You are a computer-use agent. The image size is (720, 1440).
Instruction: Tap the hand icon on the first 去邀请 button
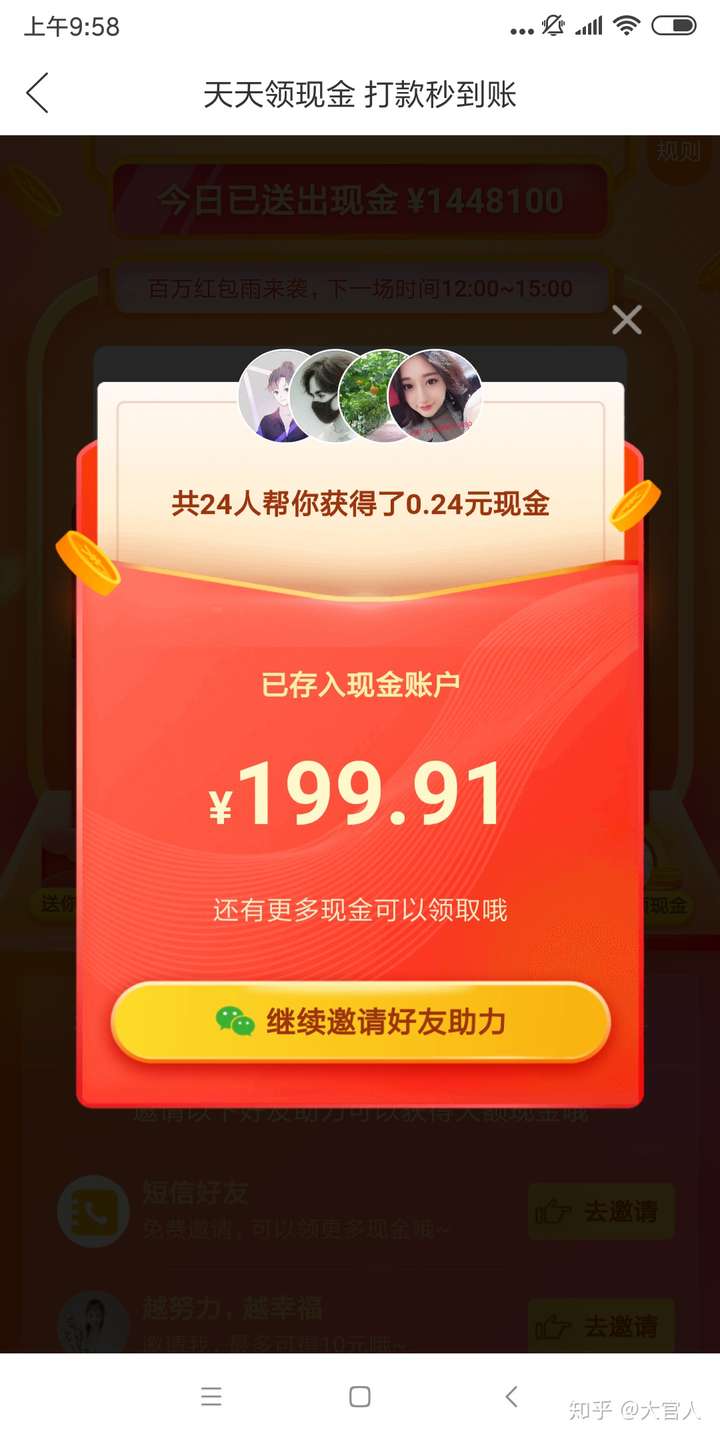(x=556, y=1210)
